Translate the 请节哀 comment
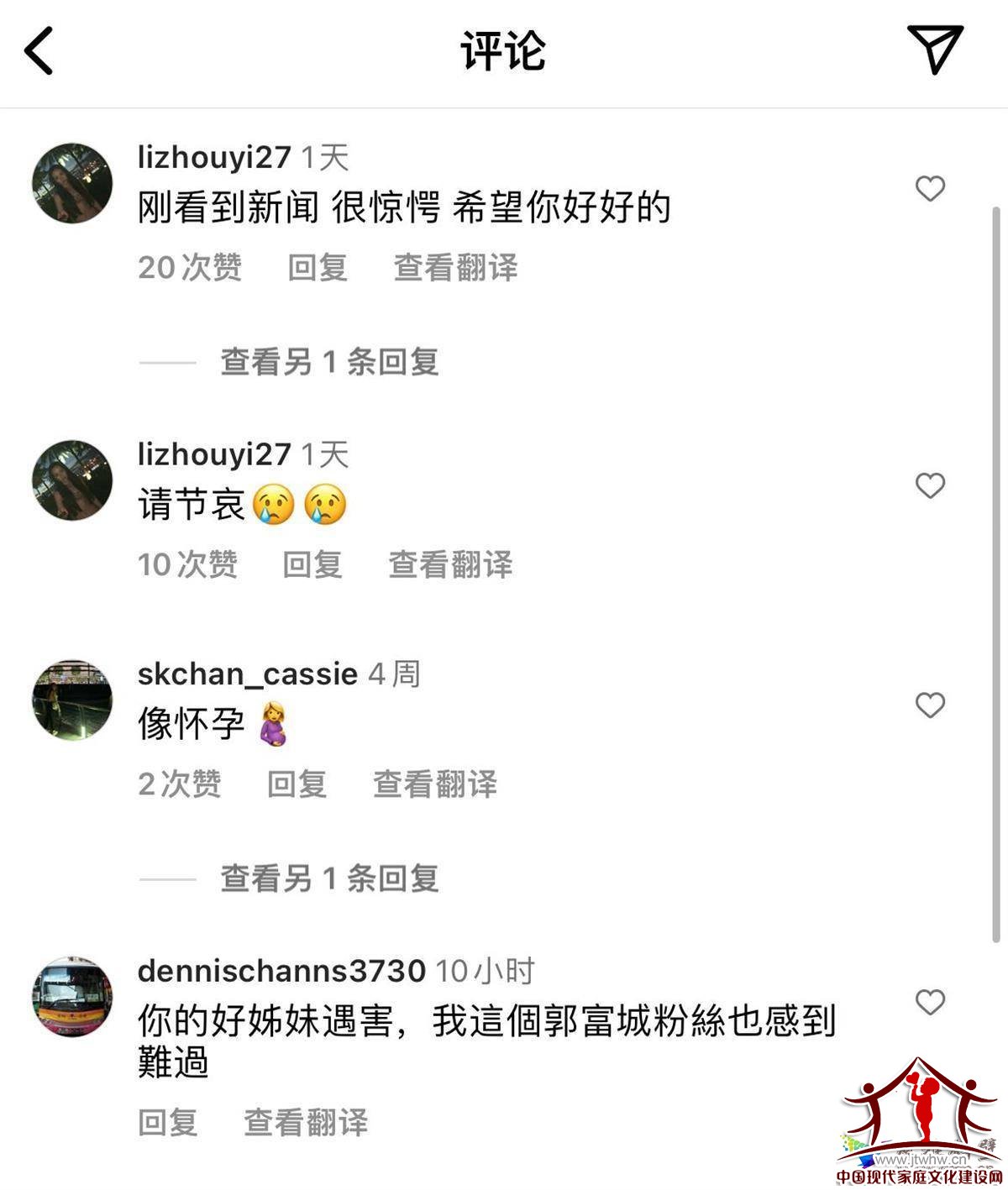 (x=450, y=564)
